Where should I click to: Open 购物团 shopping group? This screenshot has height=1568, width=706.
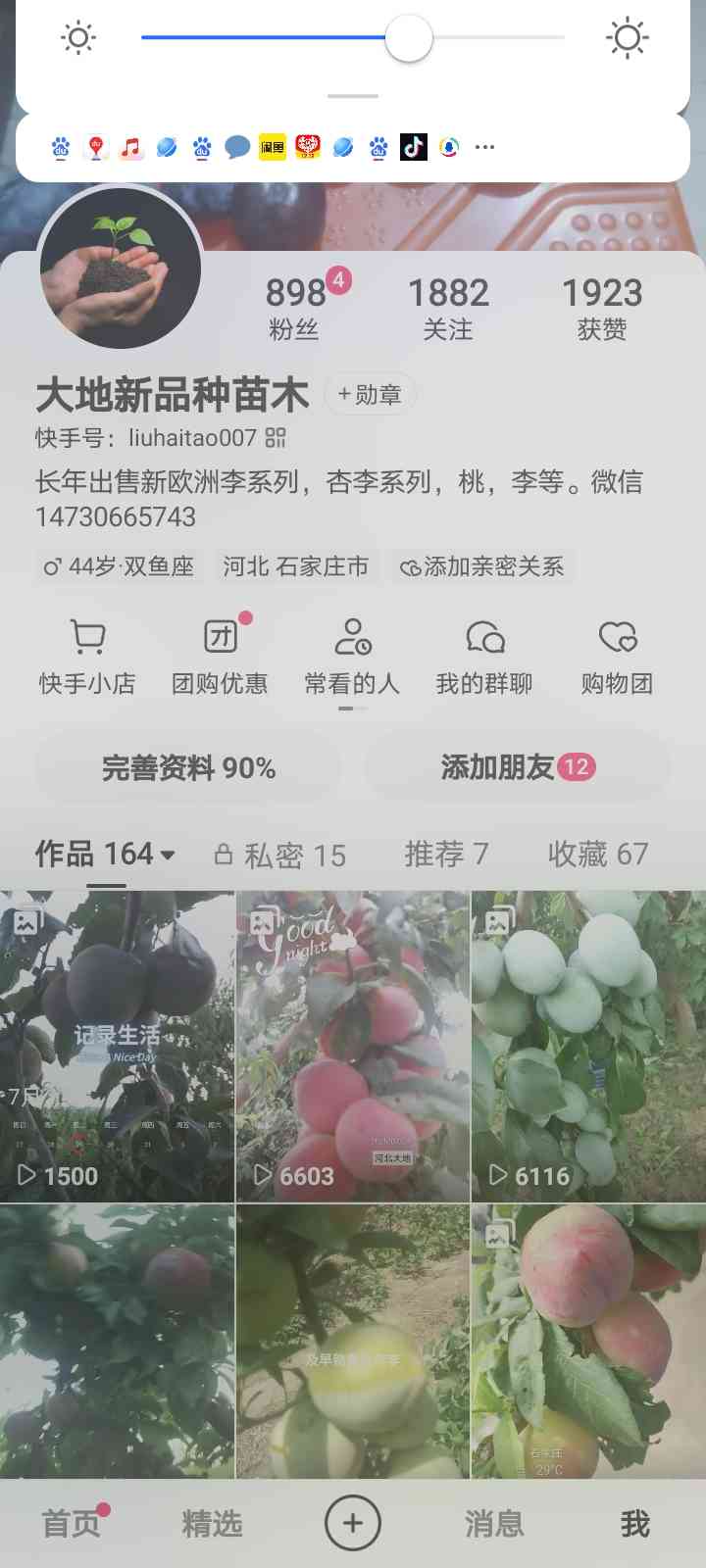point(617,658)
